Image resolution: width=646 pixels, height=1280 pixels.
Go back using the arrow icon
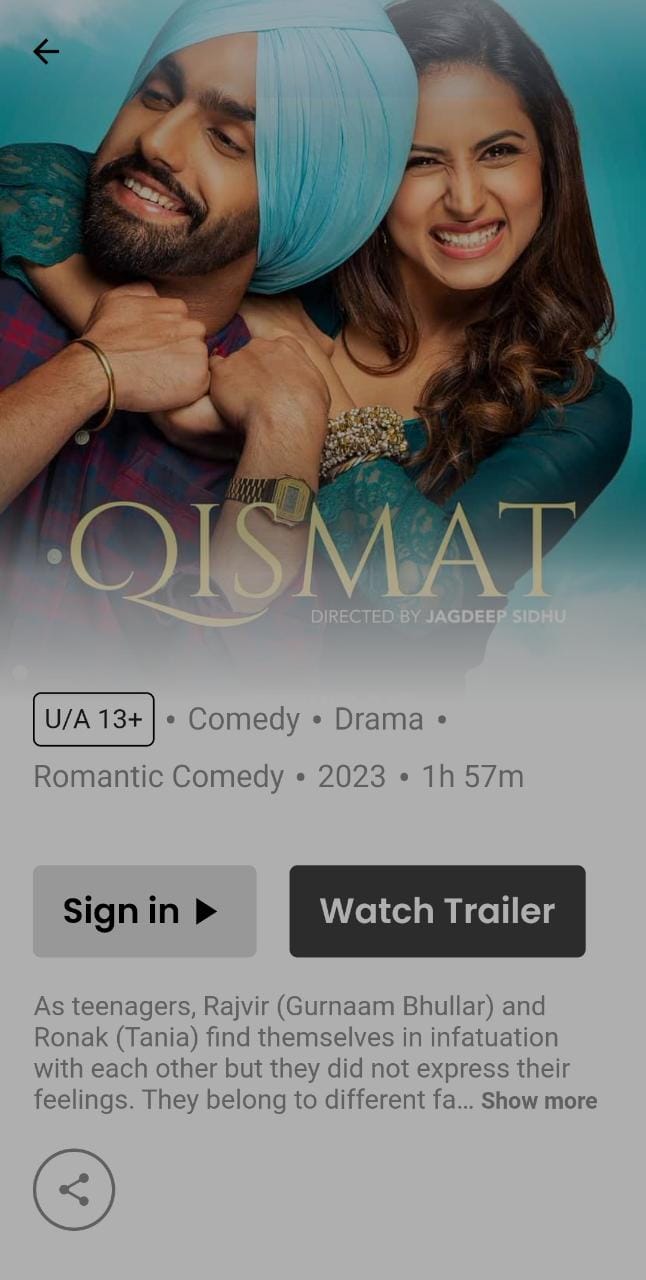click(x=46, y=52)
